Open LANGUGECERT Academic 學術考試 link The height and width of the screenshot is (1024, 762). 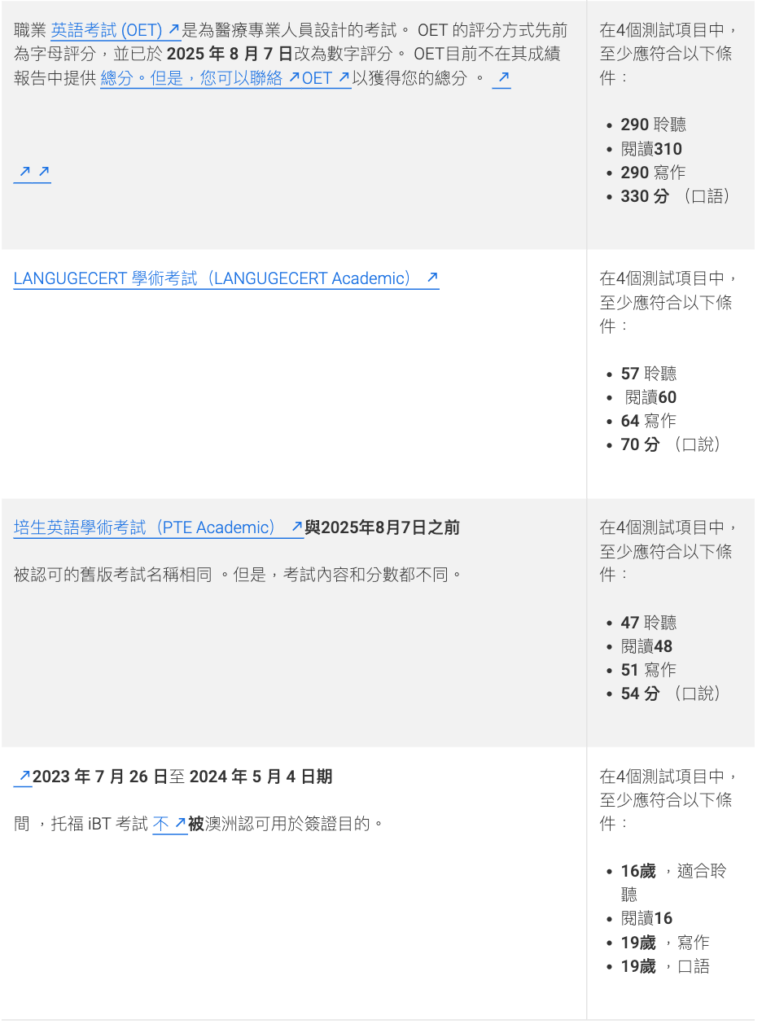(225, 279)
